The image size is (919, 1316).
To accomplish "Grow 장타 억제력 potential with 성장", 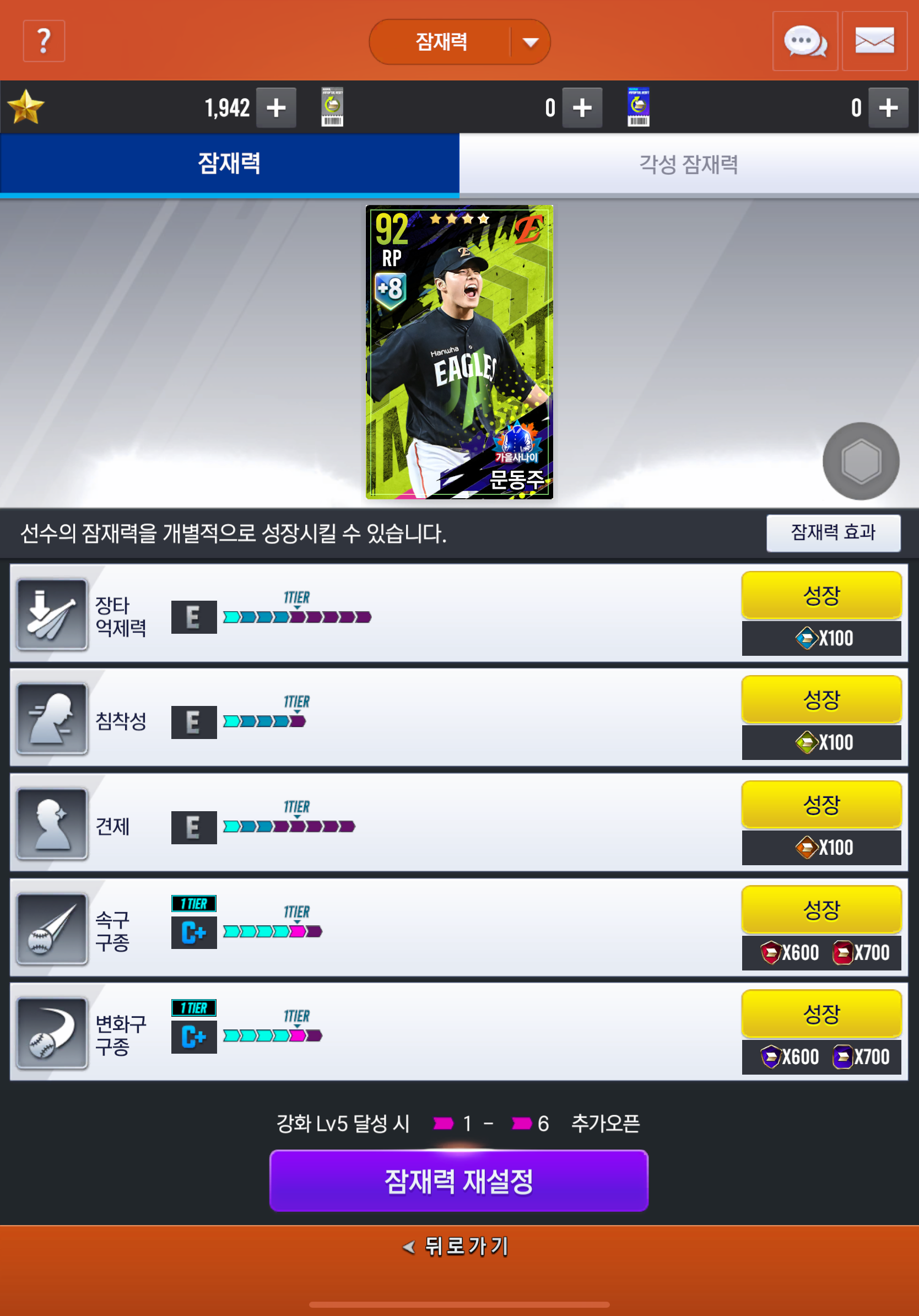I will [x=820, y=595].
